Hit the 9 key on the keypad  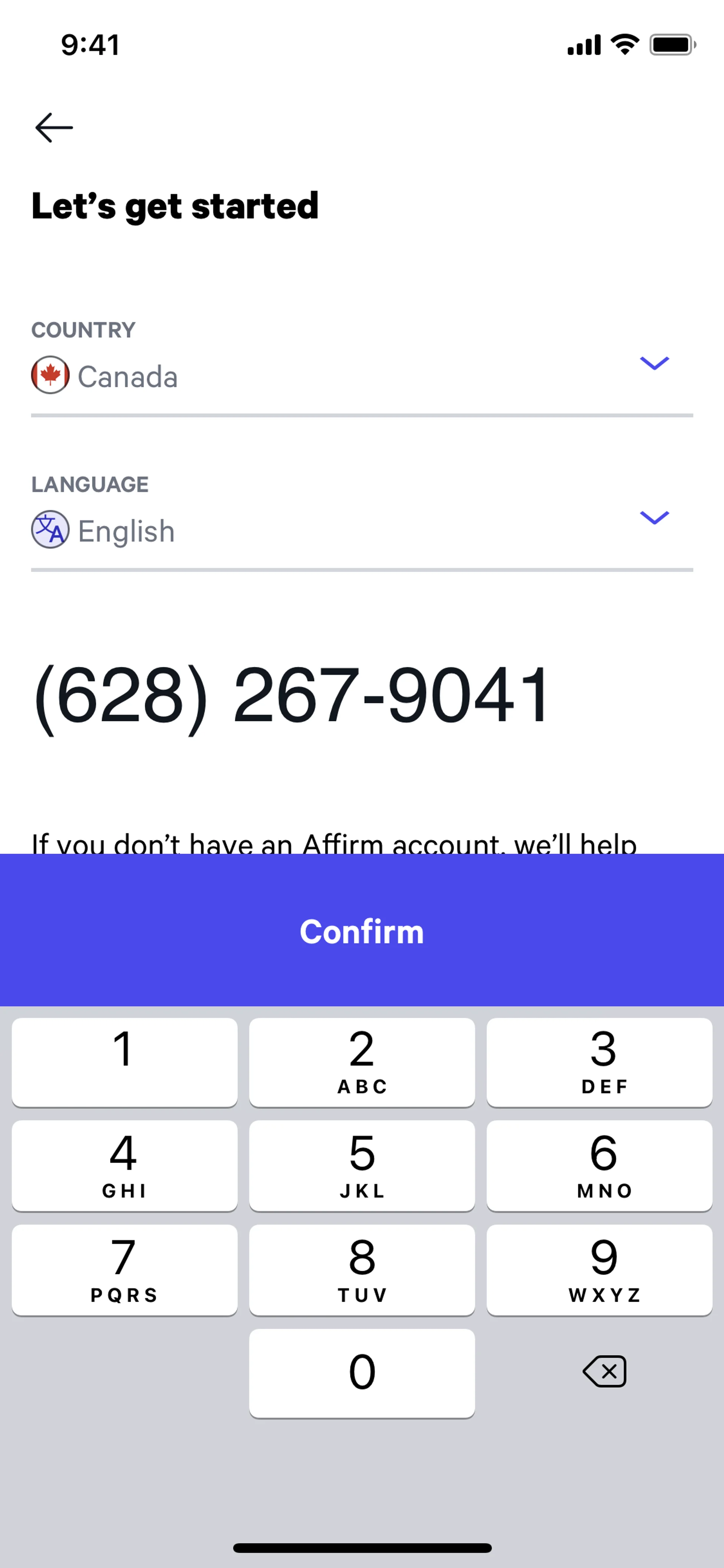click(599, 1269)
